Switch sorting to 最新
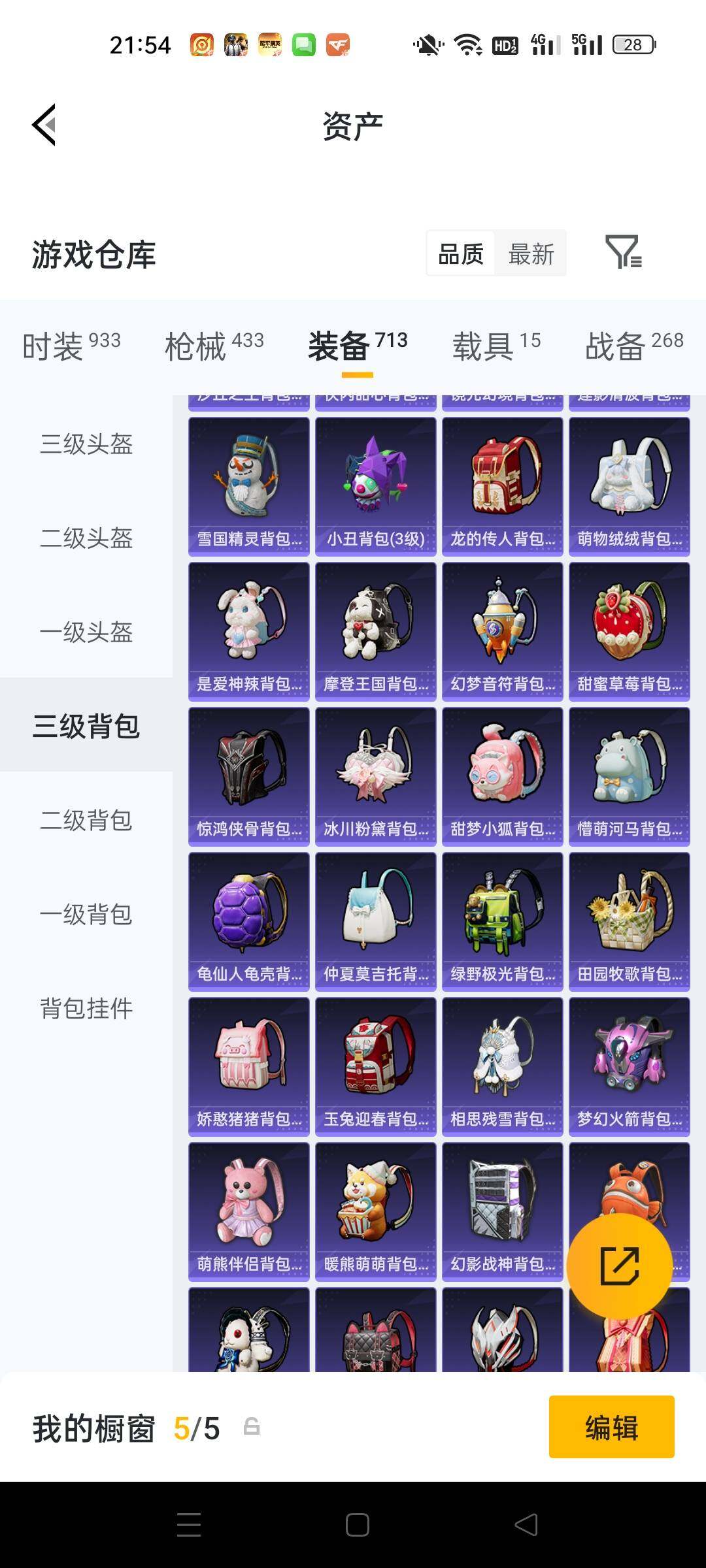 531,254
